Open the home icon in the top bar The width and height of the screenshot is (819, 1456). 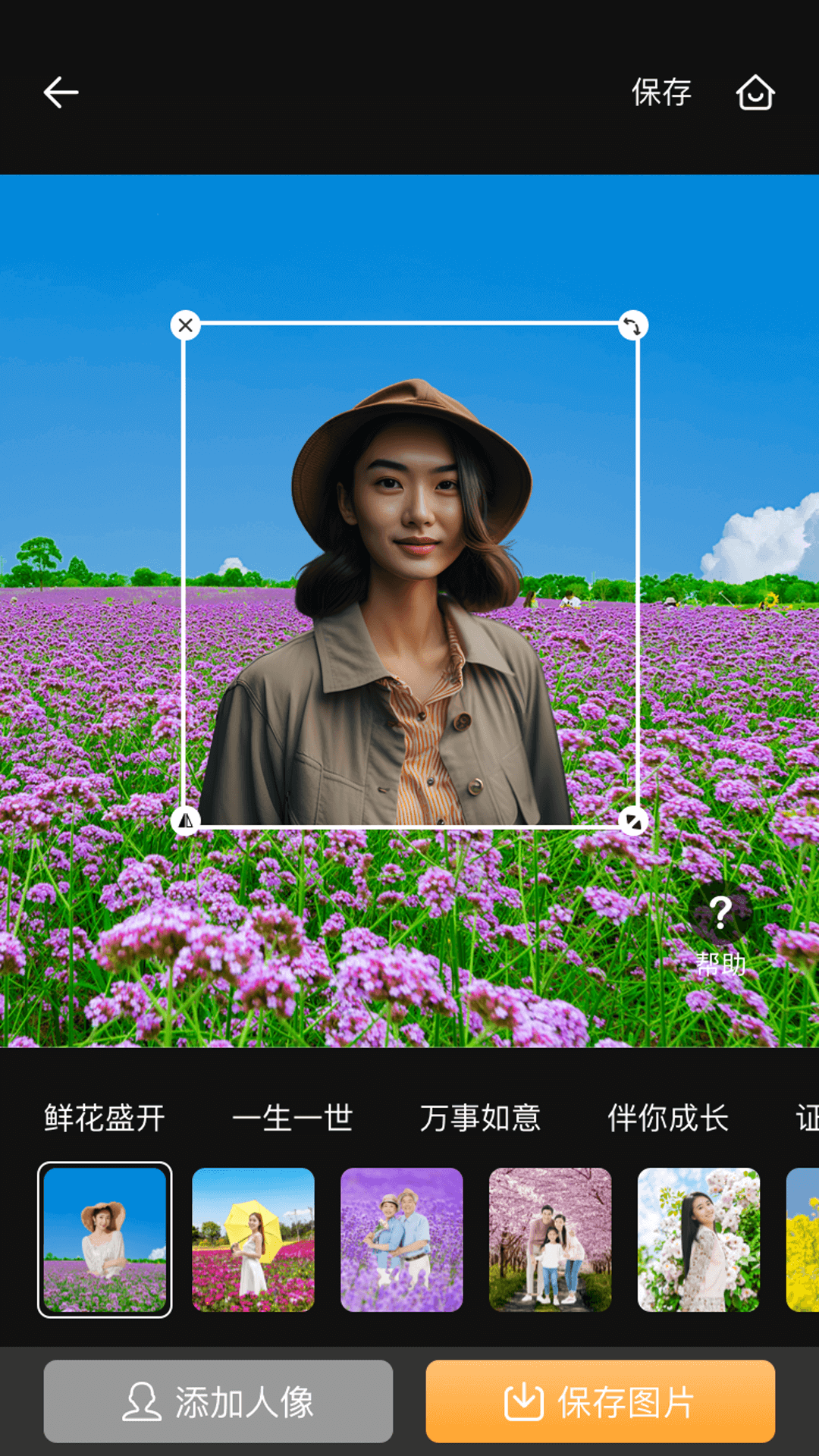point(755,93)
